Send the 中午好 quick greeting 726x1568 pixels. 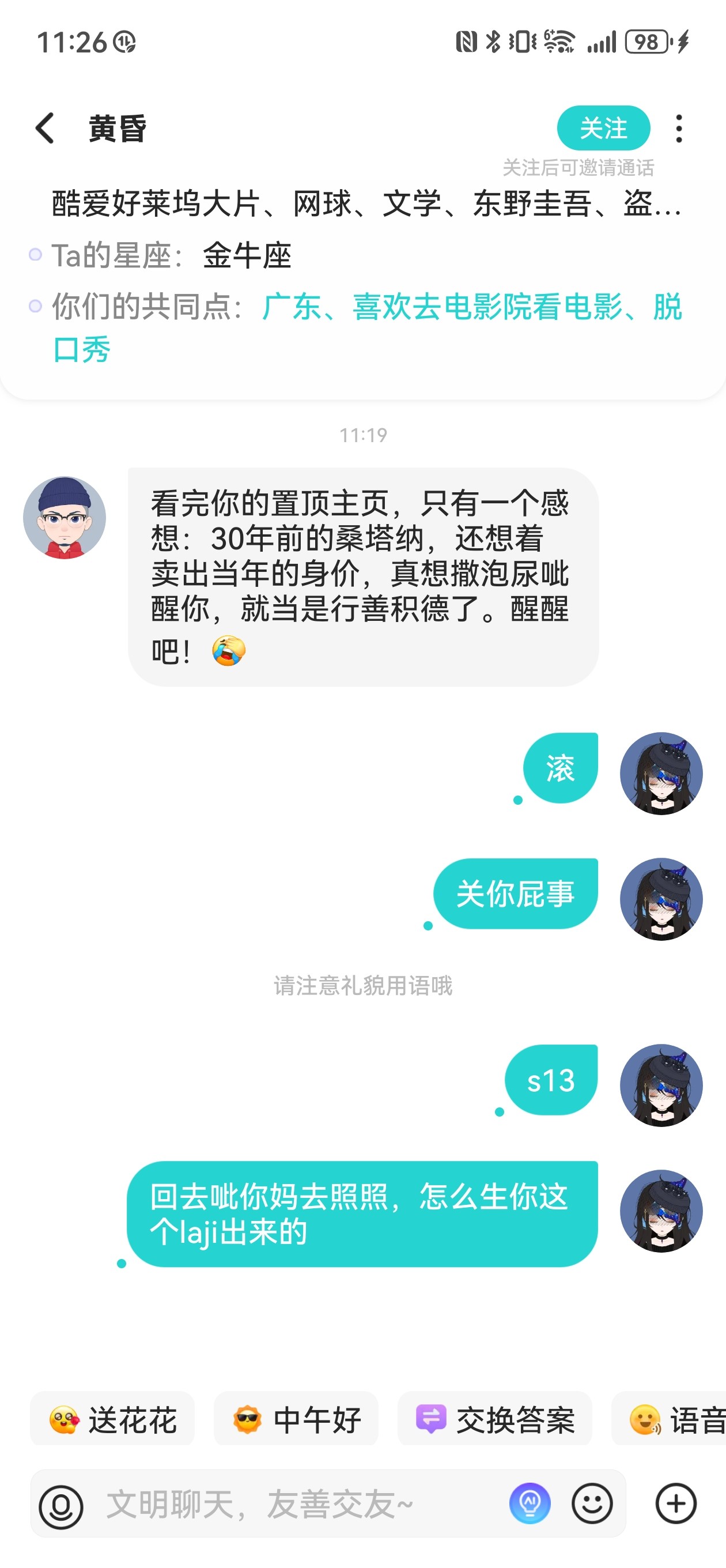296,1420
